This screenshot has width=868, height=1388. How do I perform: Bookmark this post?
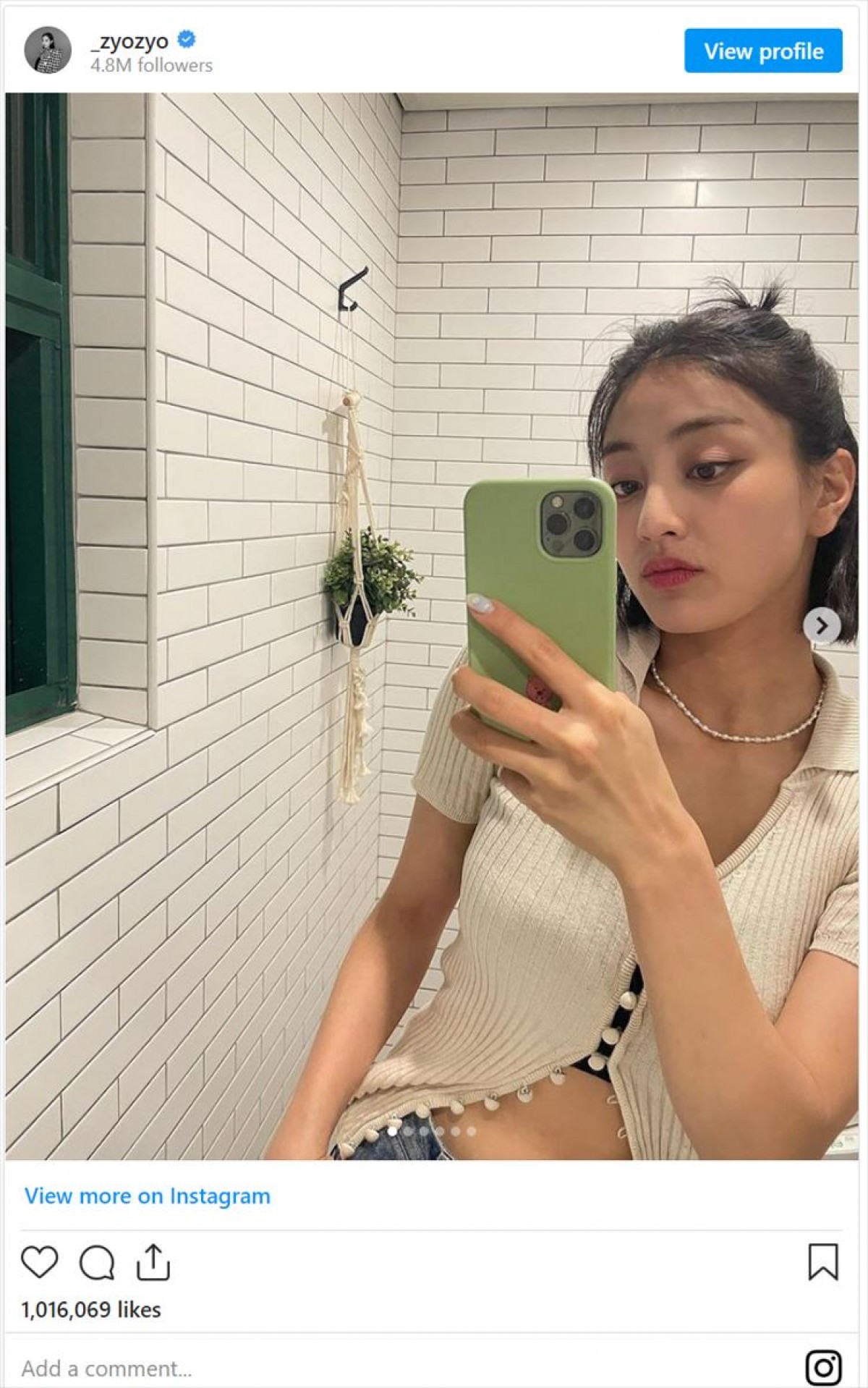822,1262
